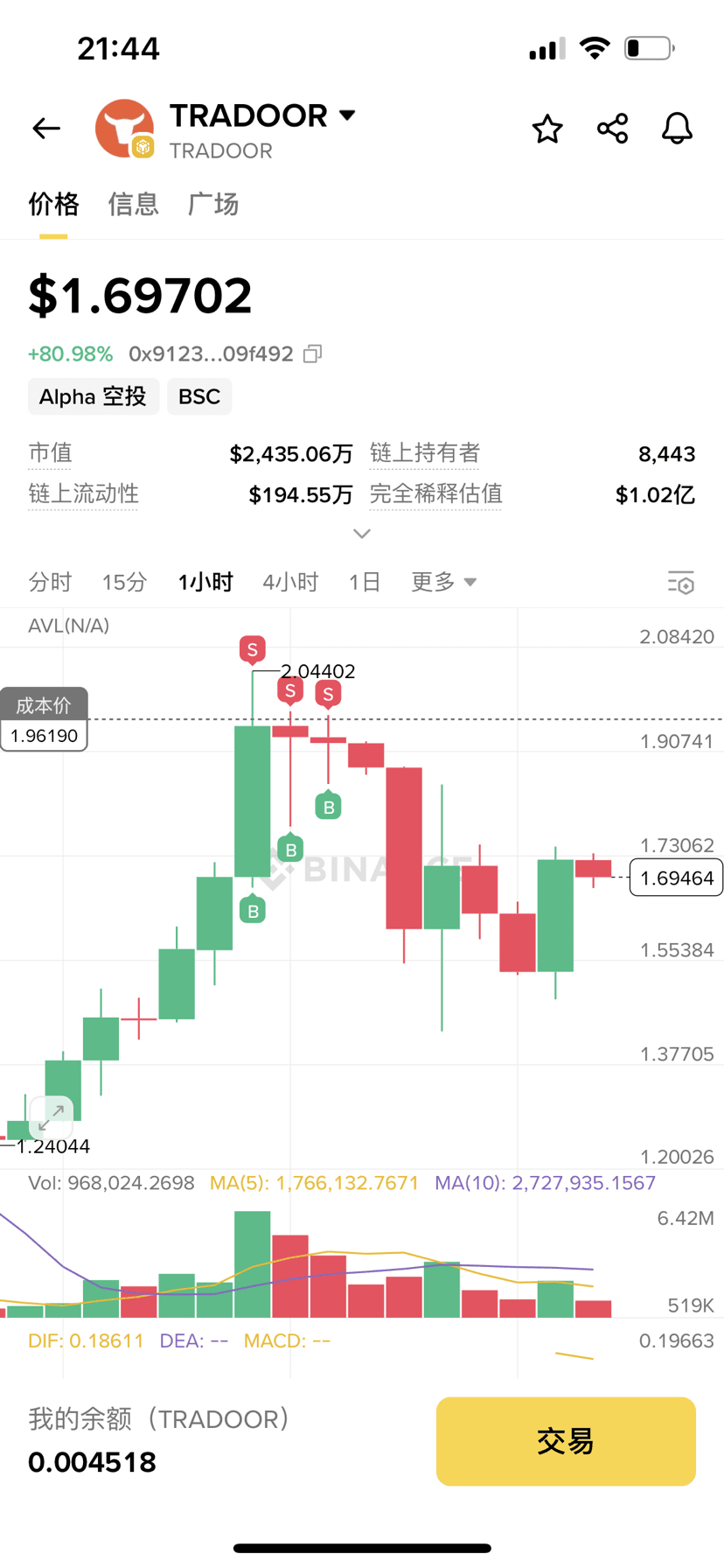Copy the contract address 0x9123...09f492
Image resolution: width=724 pixels, height=1568 pixels.
pyautogui.click(x=313, y=353)
